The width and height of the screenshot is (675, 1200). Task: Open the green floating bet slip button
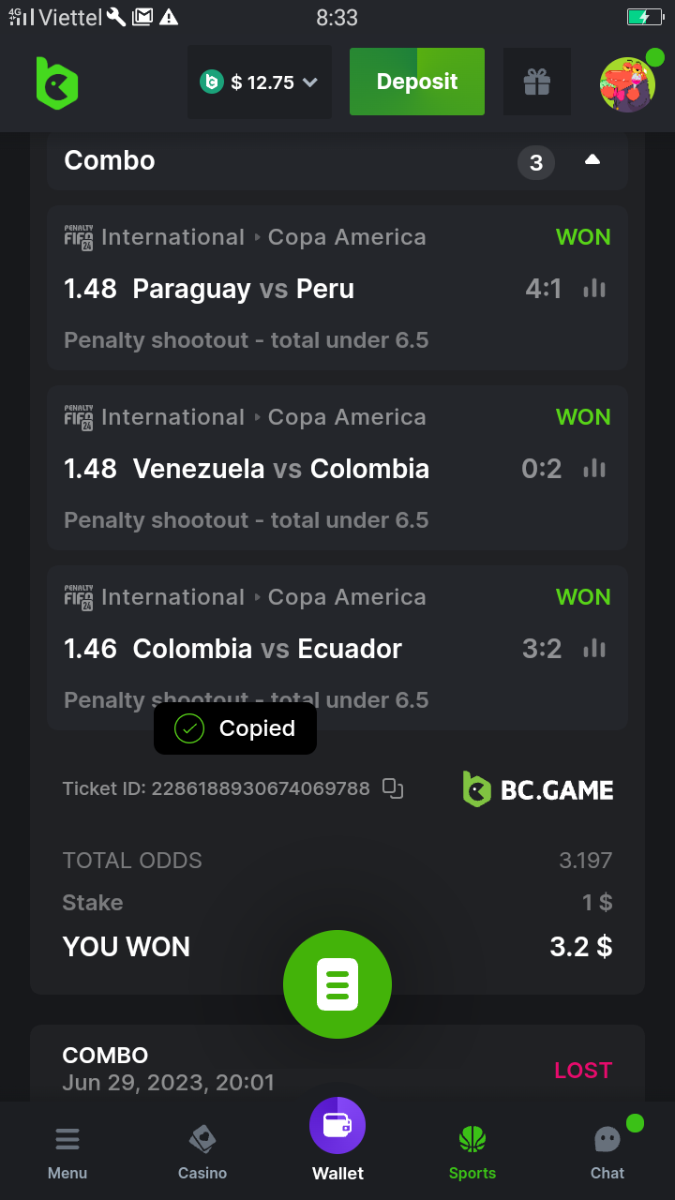(337, 985)
